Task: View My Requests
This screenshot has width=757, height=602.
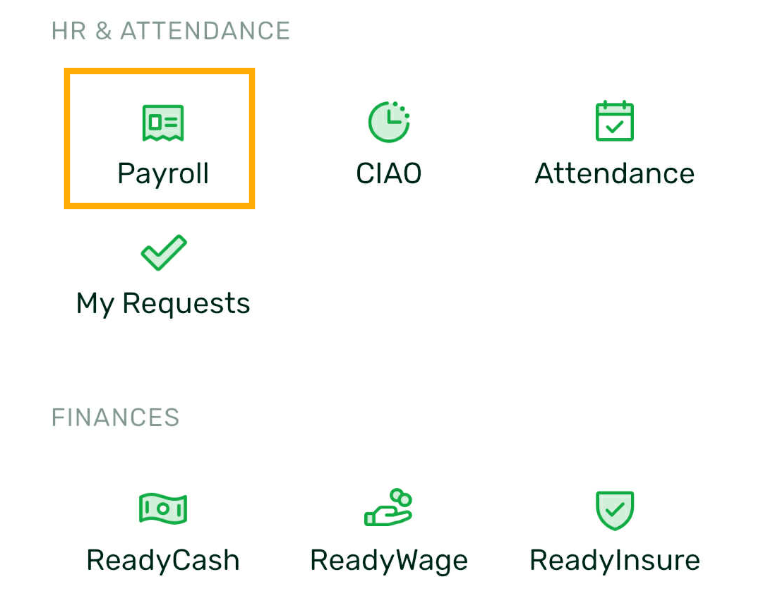Action: click(x=163, y=274)
